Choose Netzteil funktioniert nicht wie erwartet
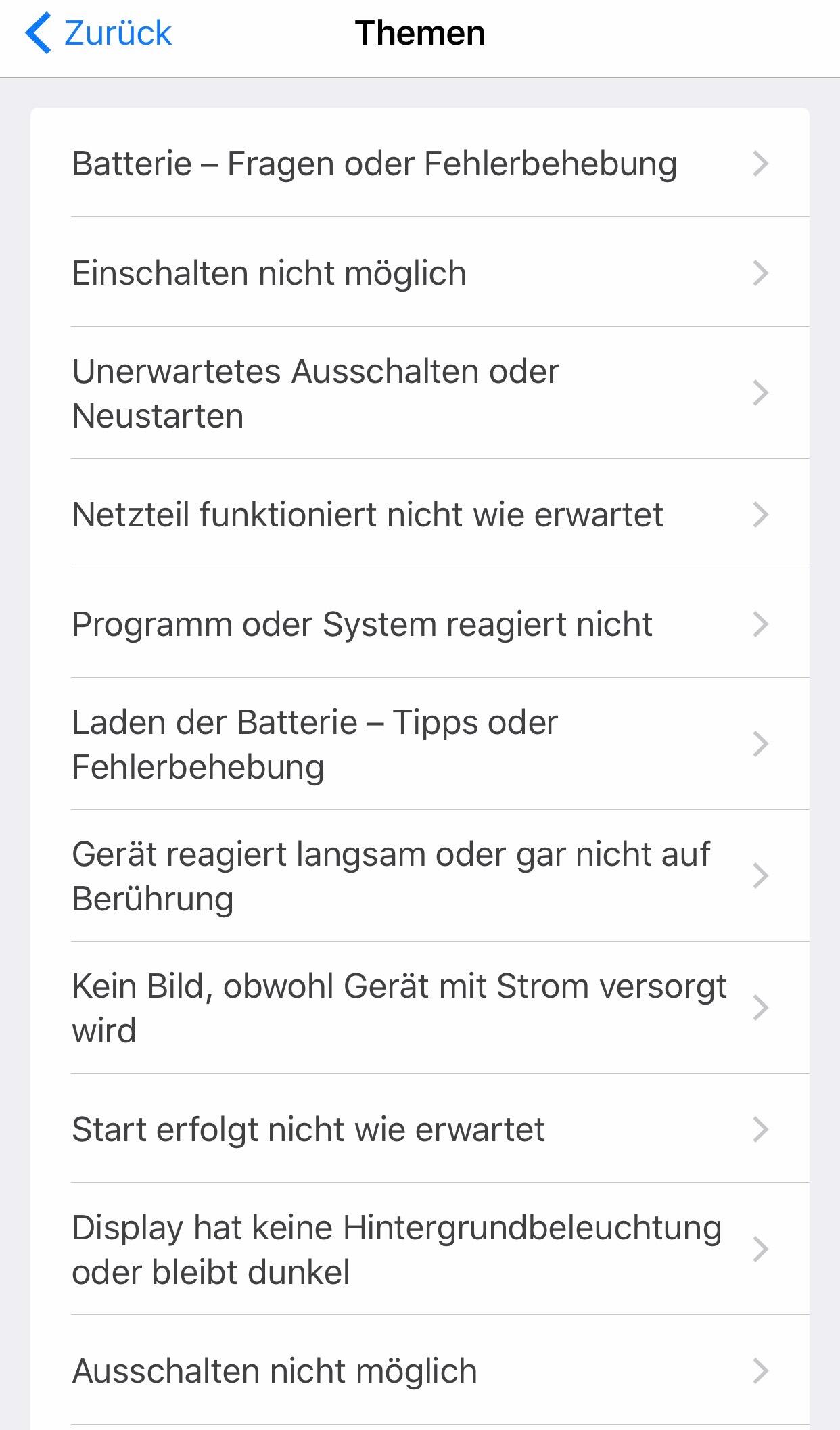 click(419, 515)
